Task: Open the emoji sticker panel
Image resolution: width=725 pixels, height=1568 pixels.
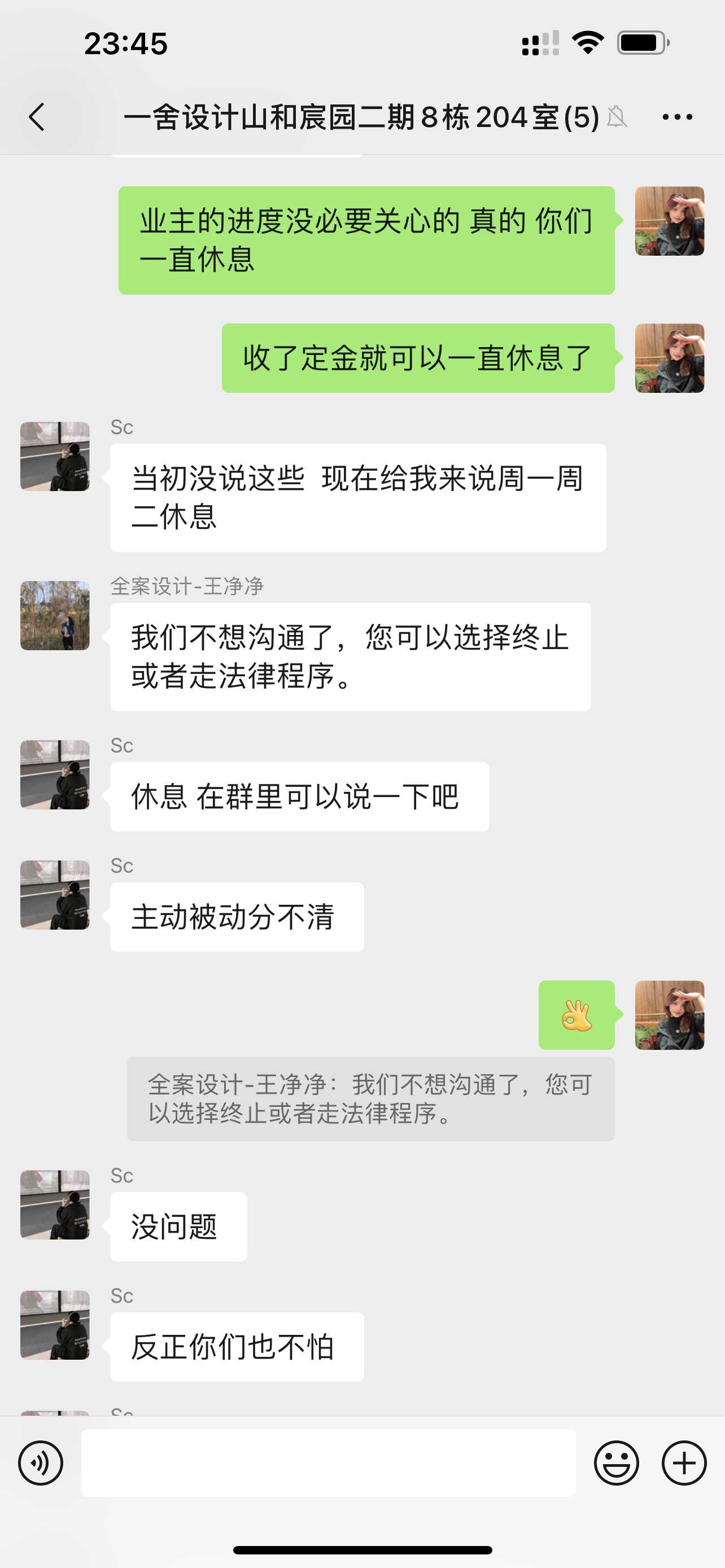Action: (616, 1462)
